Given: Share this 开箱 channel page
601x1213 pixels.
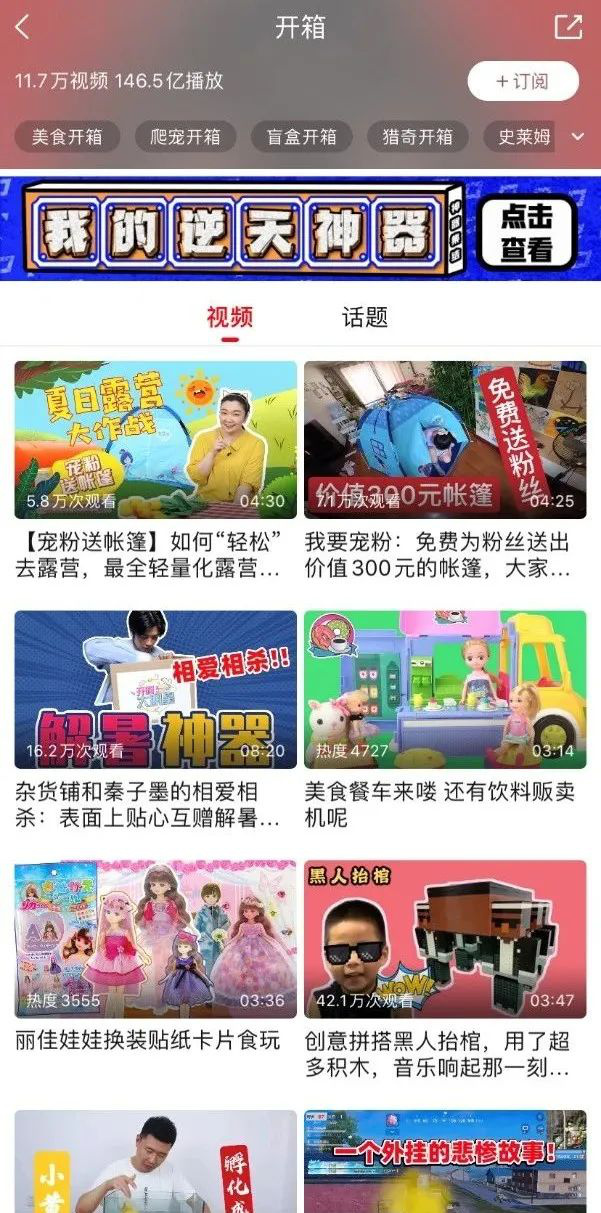Looking at the screenshot, I should pyautogui.click(x=567, y=27).
